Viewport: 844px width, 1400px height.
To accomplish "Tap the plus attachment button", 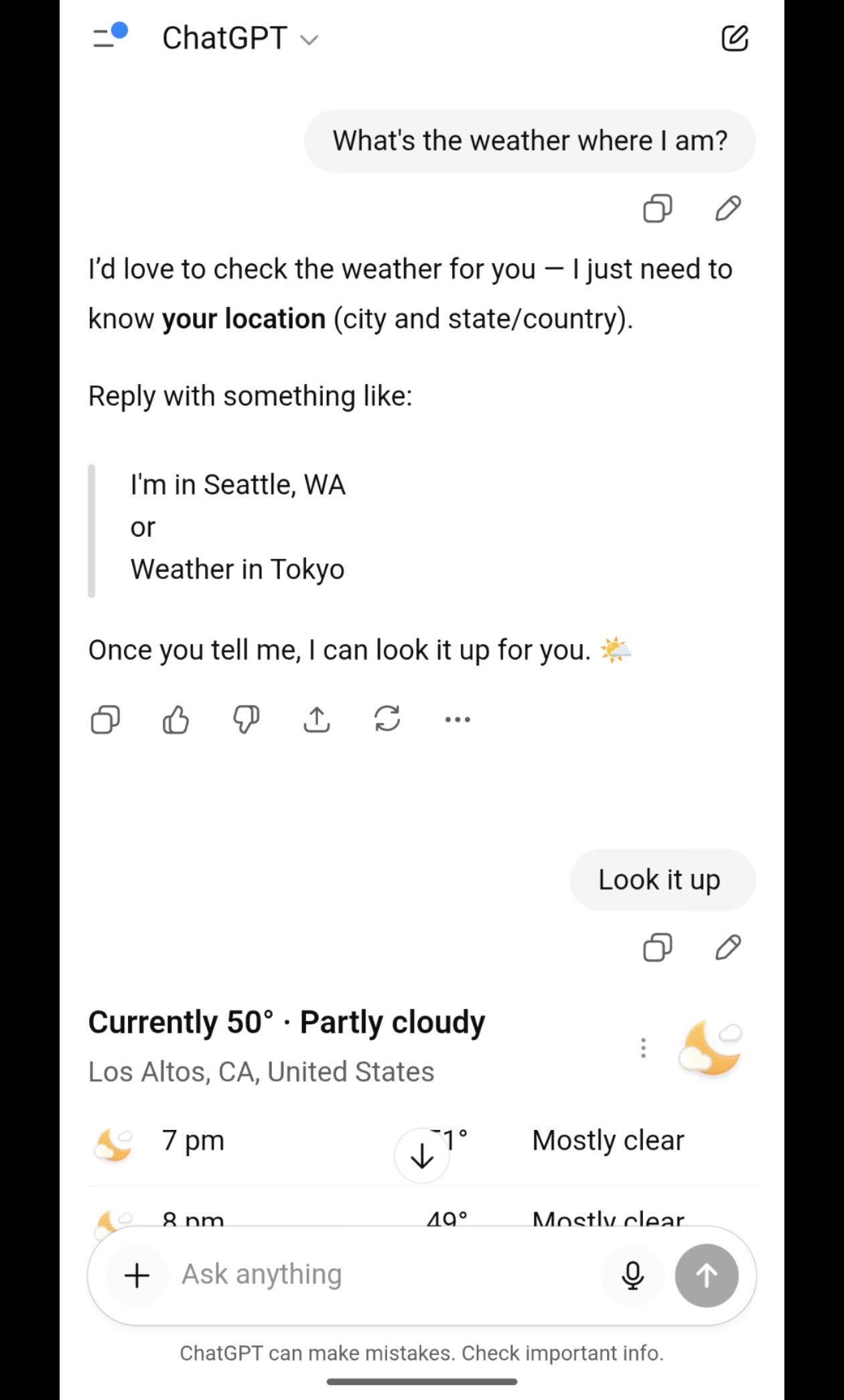I will pyautogui.click(x=137, y=1275).
